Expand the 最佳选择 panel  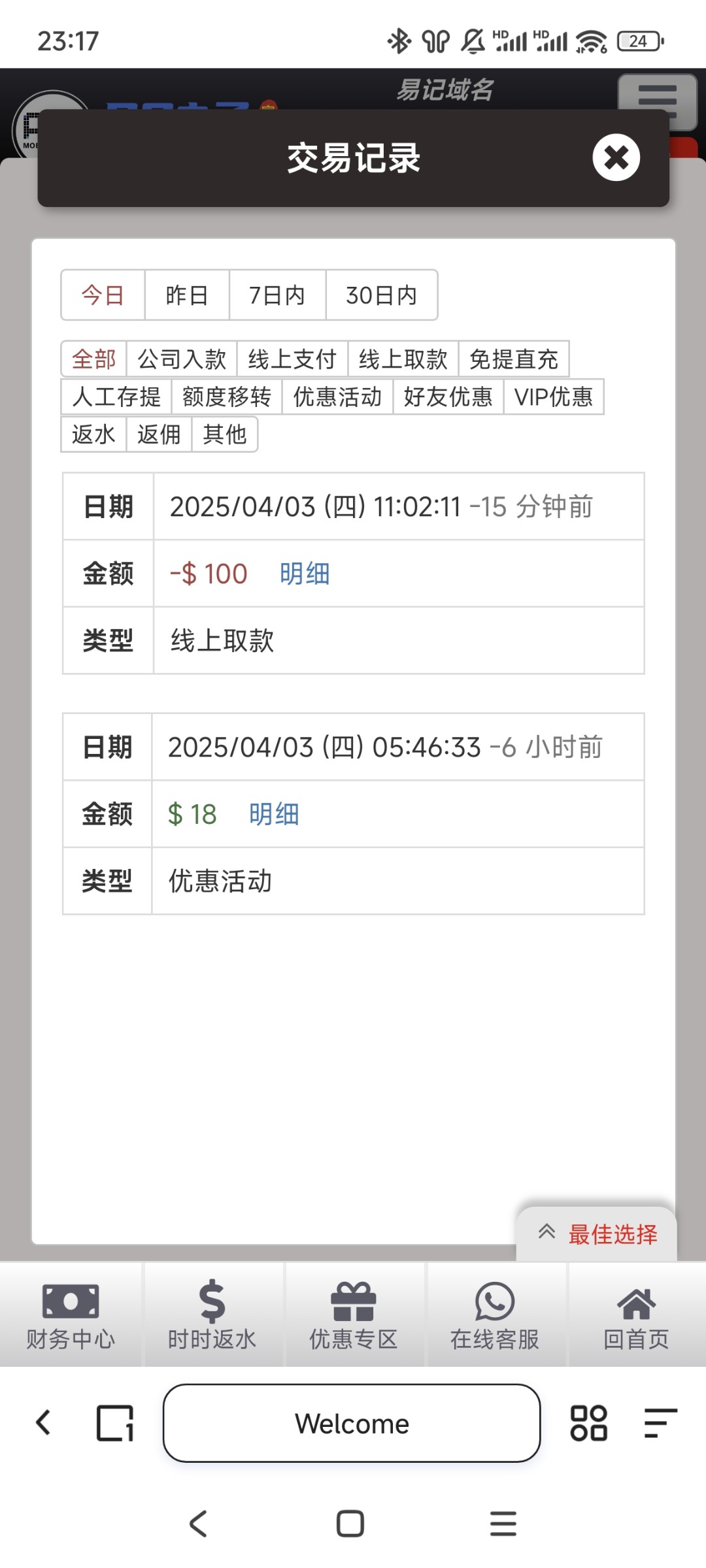pyautogui.click(x=597, y=1234)
